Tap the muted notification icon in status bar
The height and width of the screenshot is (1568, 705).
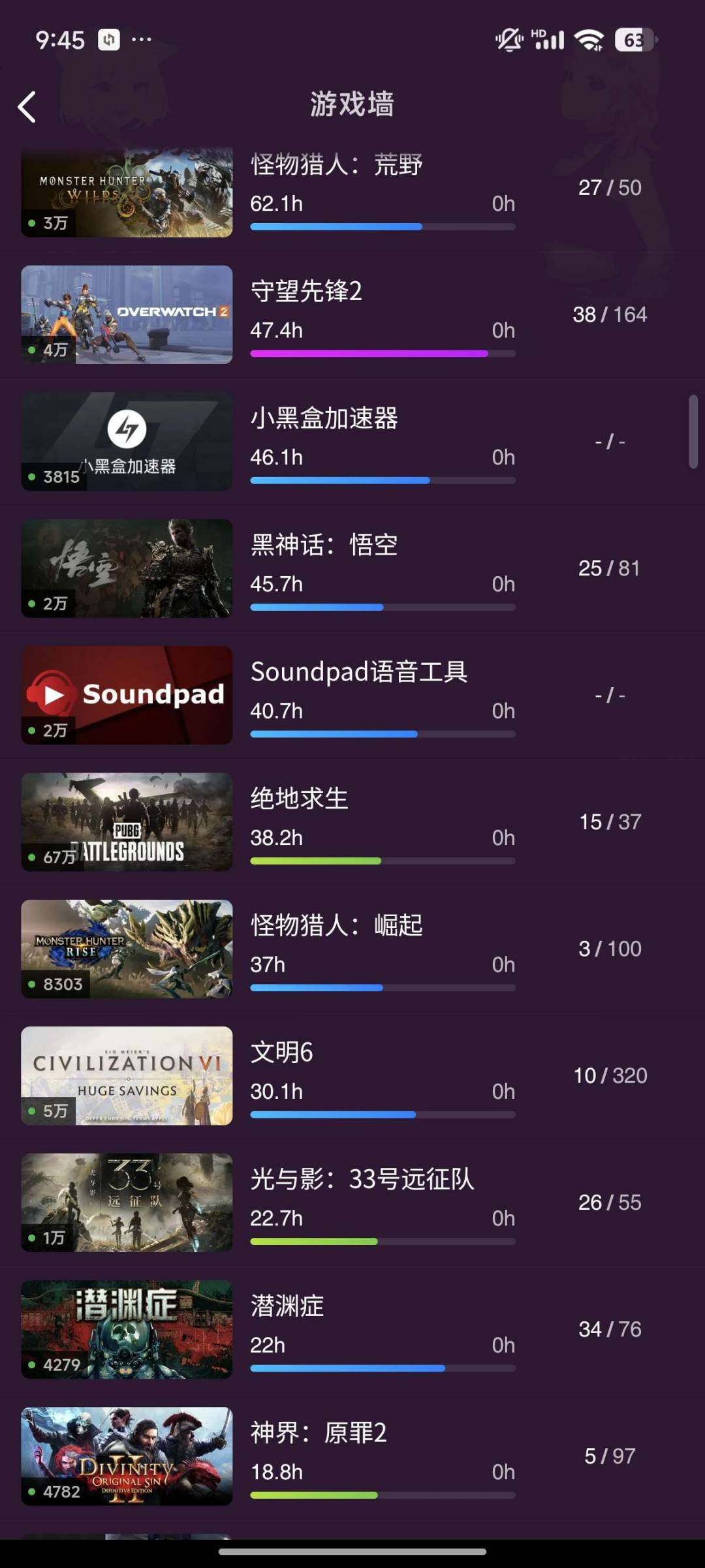click(x=509, y=40)
